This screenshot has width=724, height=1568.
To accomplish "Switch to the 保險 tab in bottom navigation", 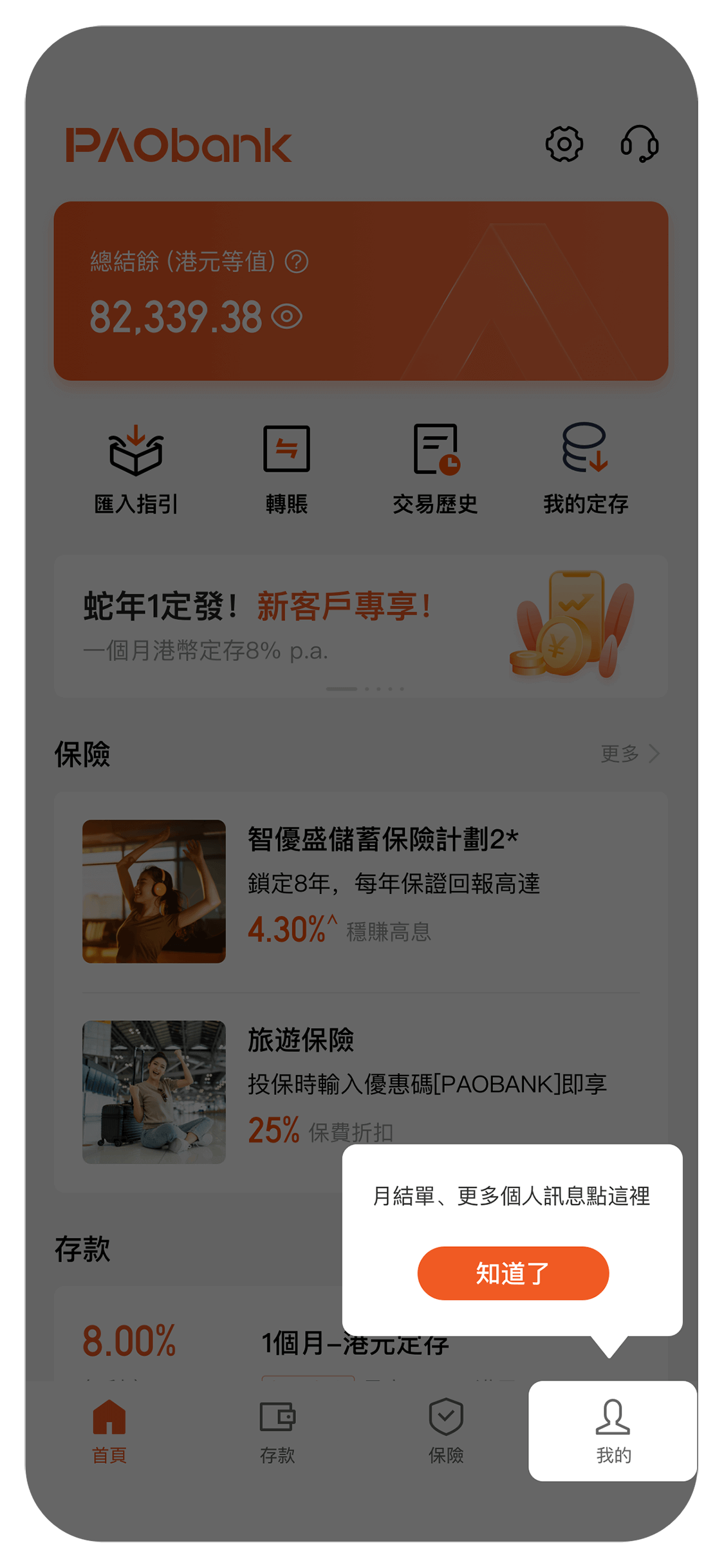I will pos(446,1430).
